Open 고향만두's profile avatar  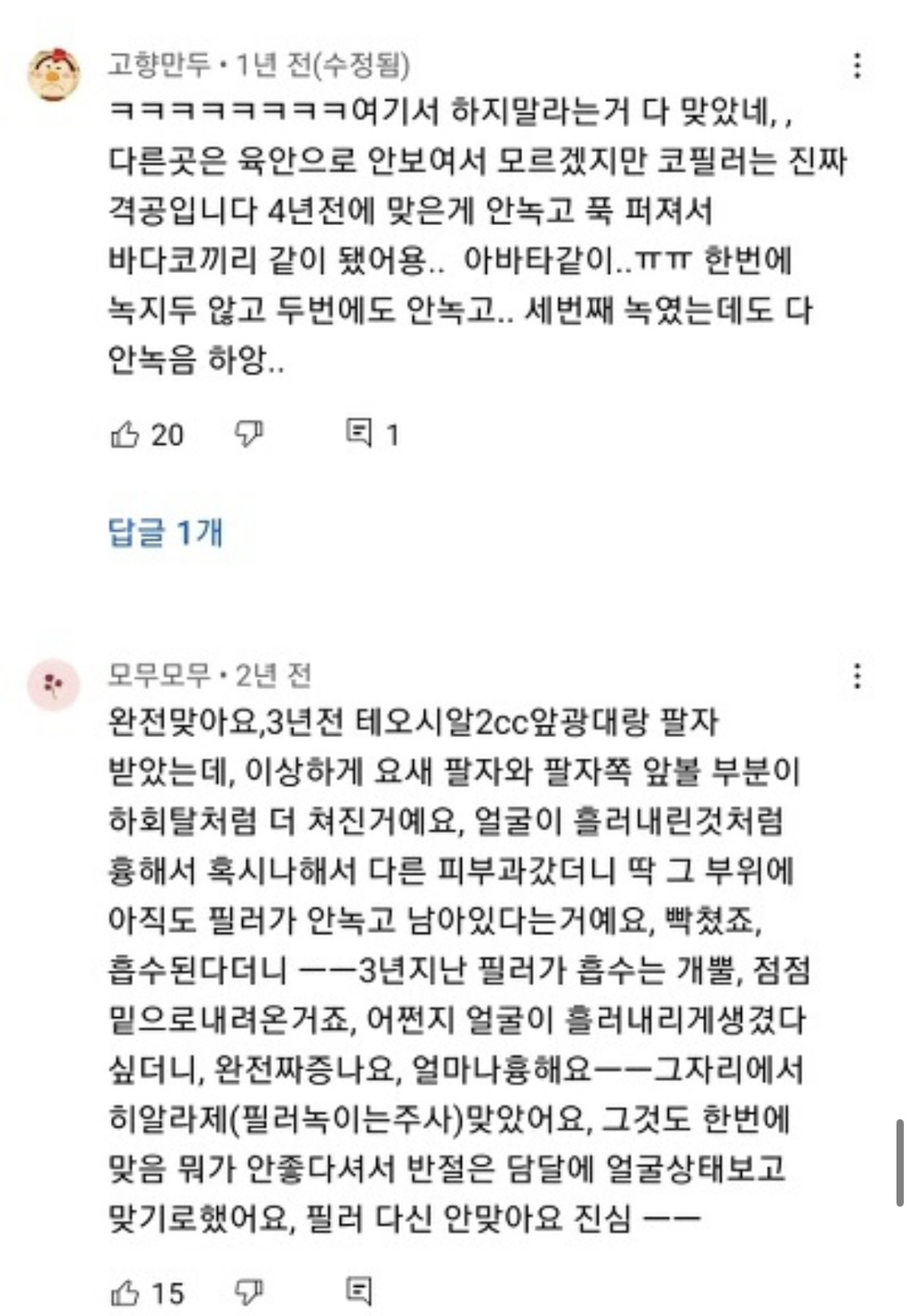(54, 76)
